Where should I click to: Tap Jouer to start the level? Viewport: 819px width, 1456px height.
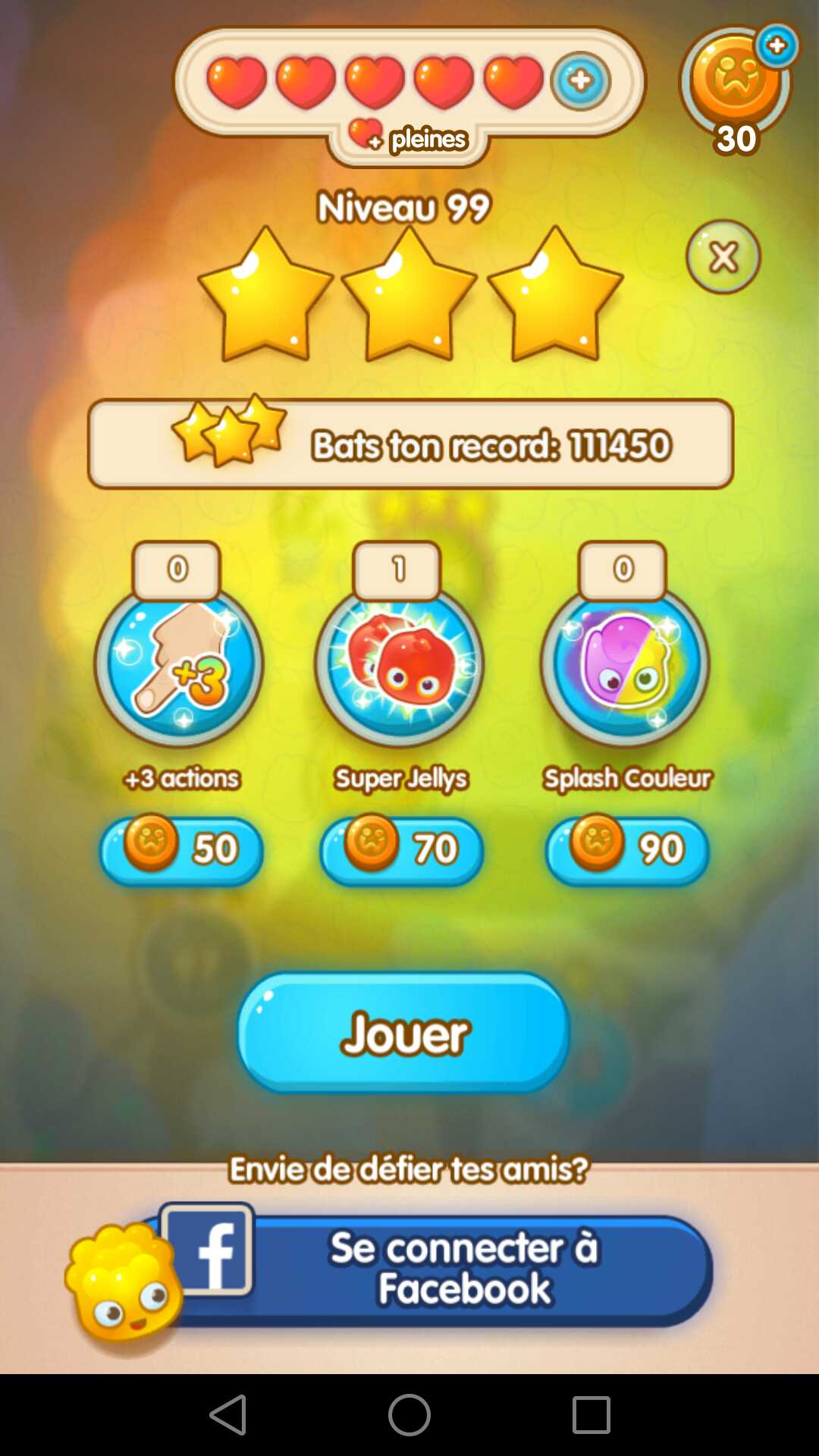(x=404, y=1032)
